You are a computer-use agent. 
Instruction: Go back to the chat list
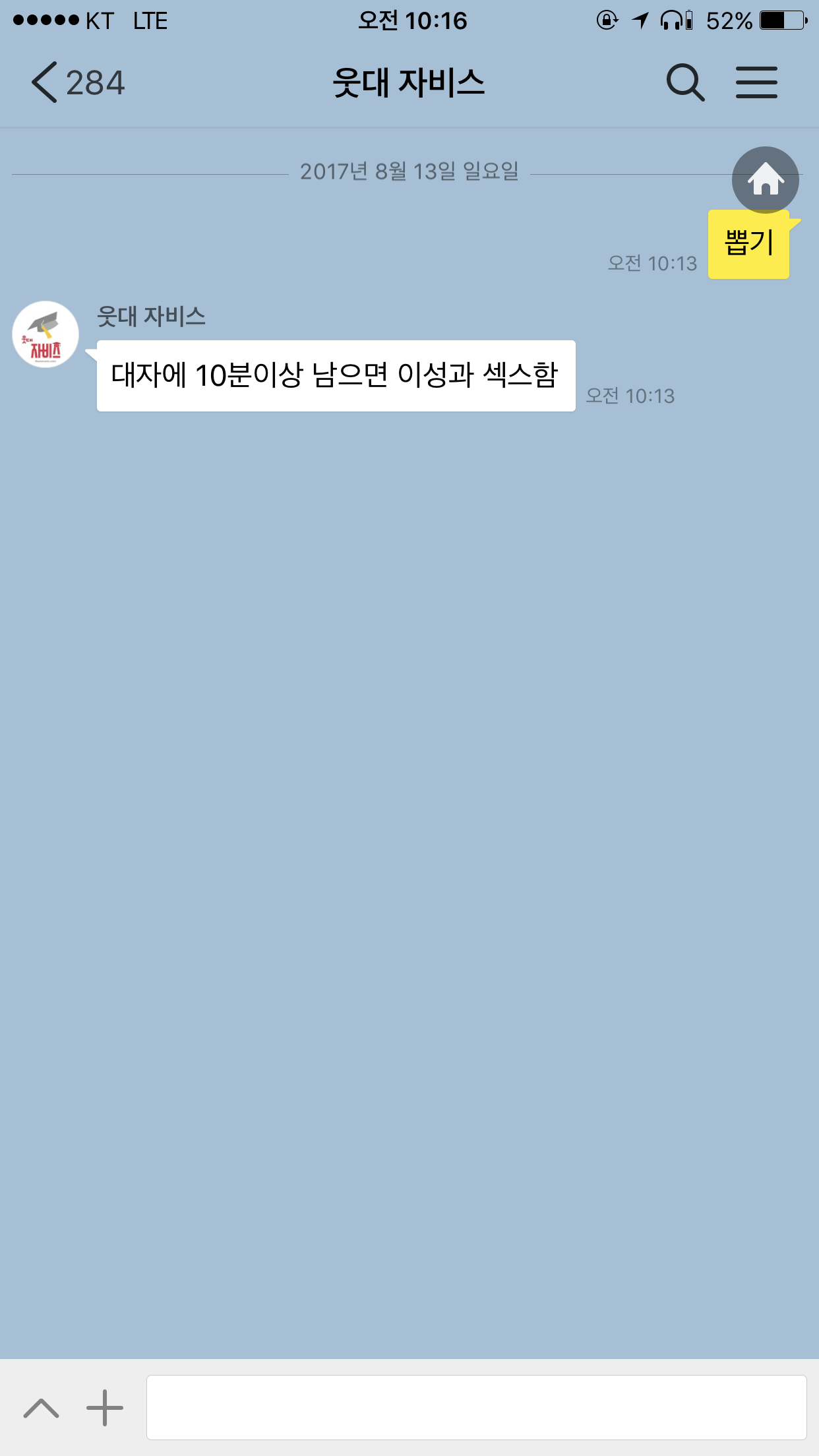click(78, 83)
